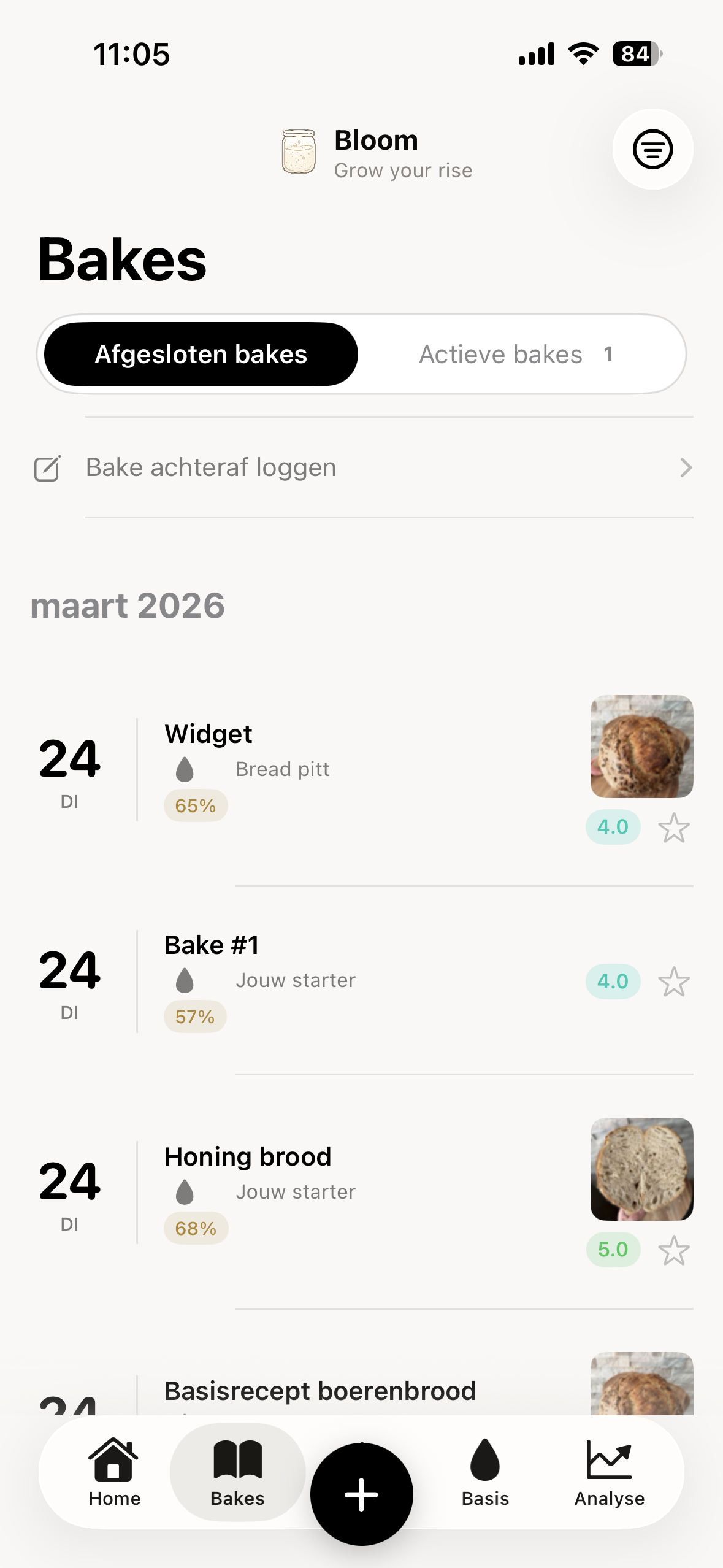The image size is (723, 1568).
Task: Mark Honing brood as favorite
Action: click(673, 1250)
